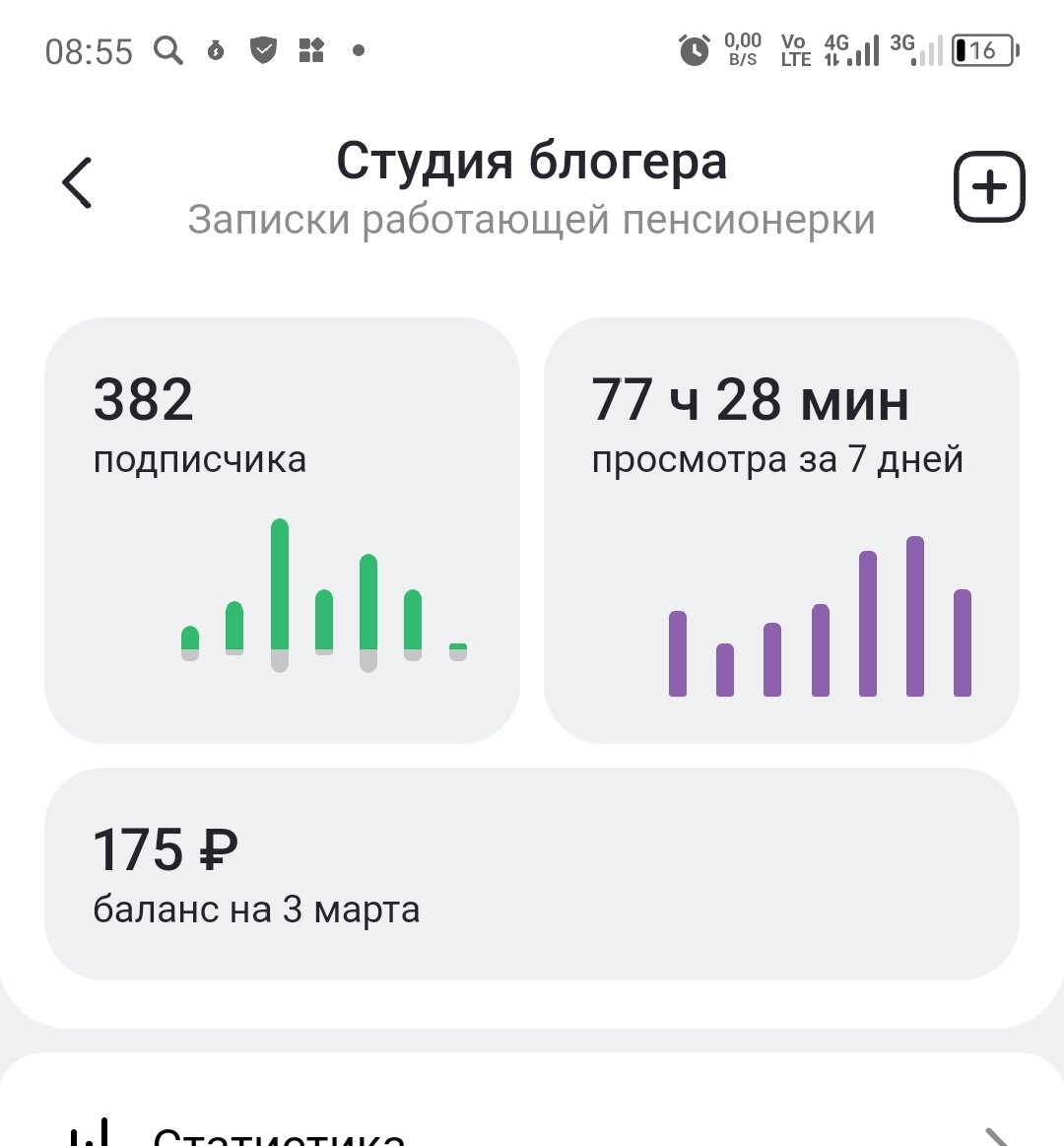Tap the data speed counter 0,00 B/S
This screenshot has height=1146, width=1064.
[740, 50]
